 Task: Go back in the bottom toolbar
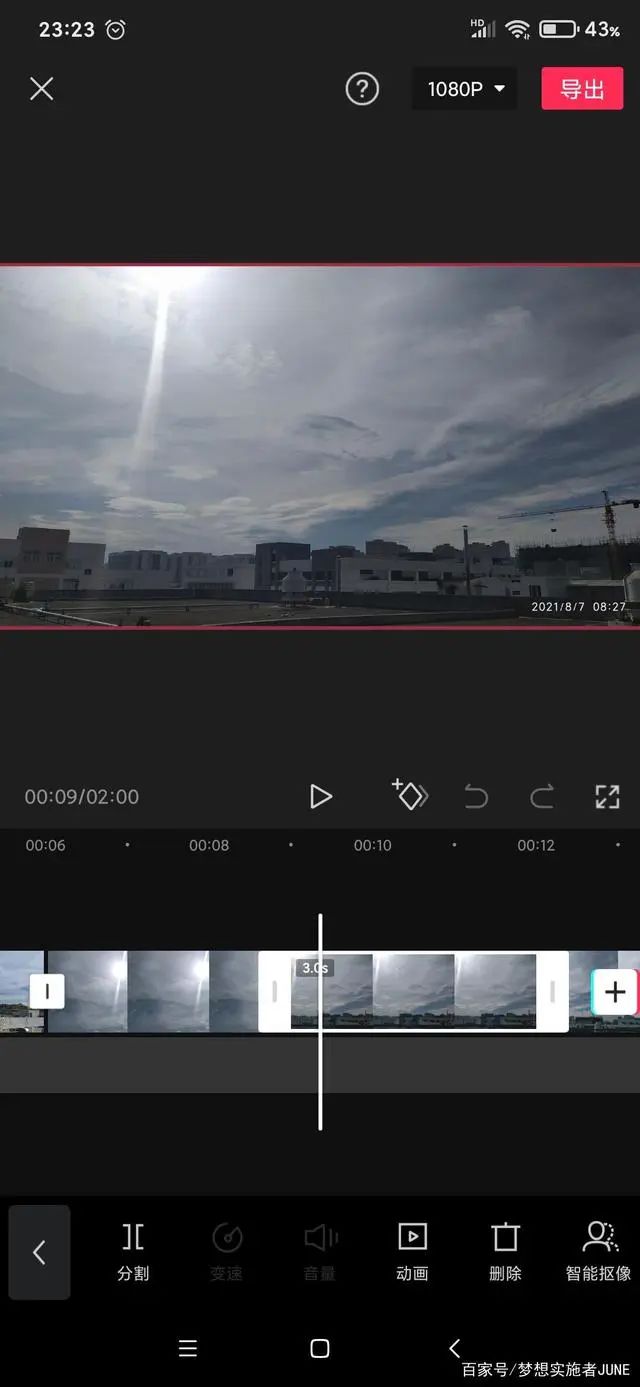[x=39, y=1252]
